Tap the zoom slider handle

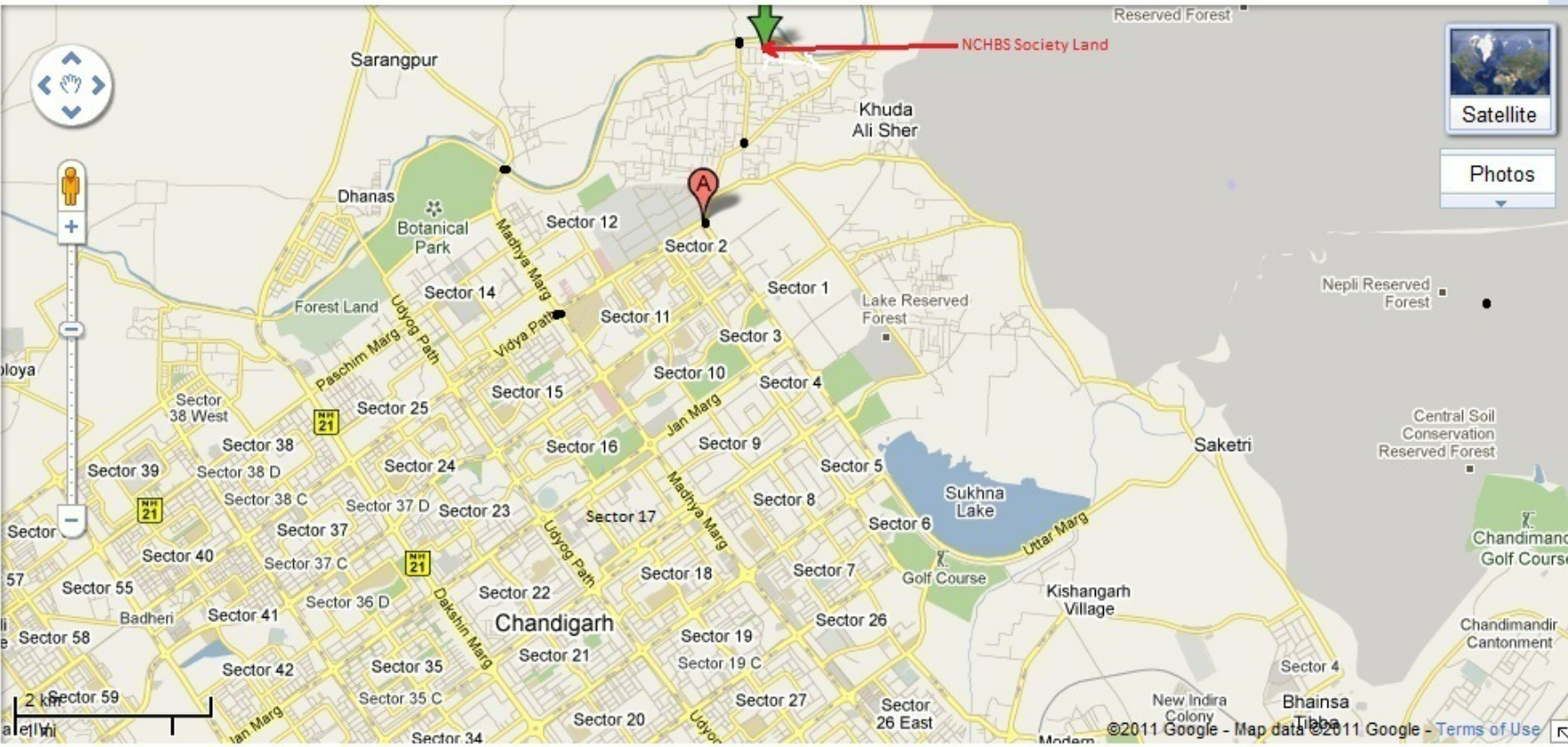71,330
